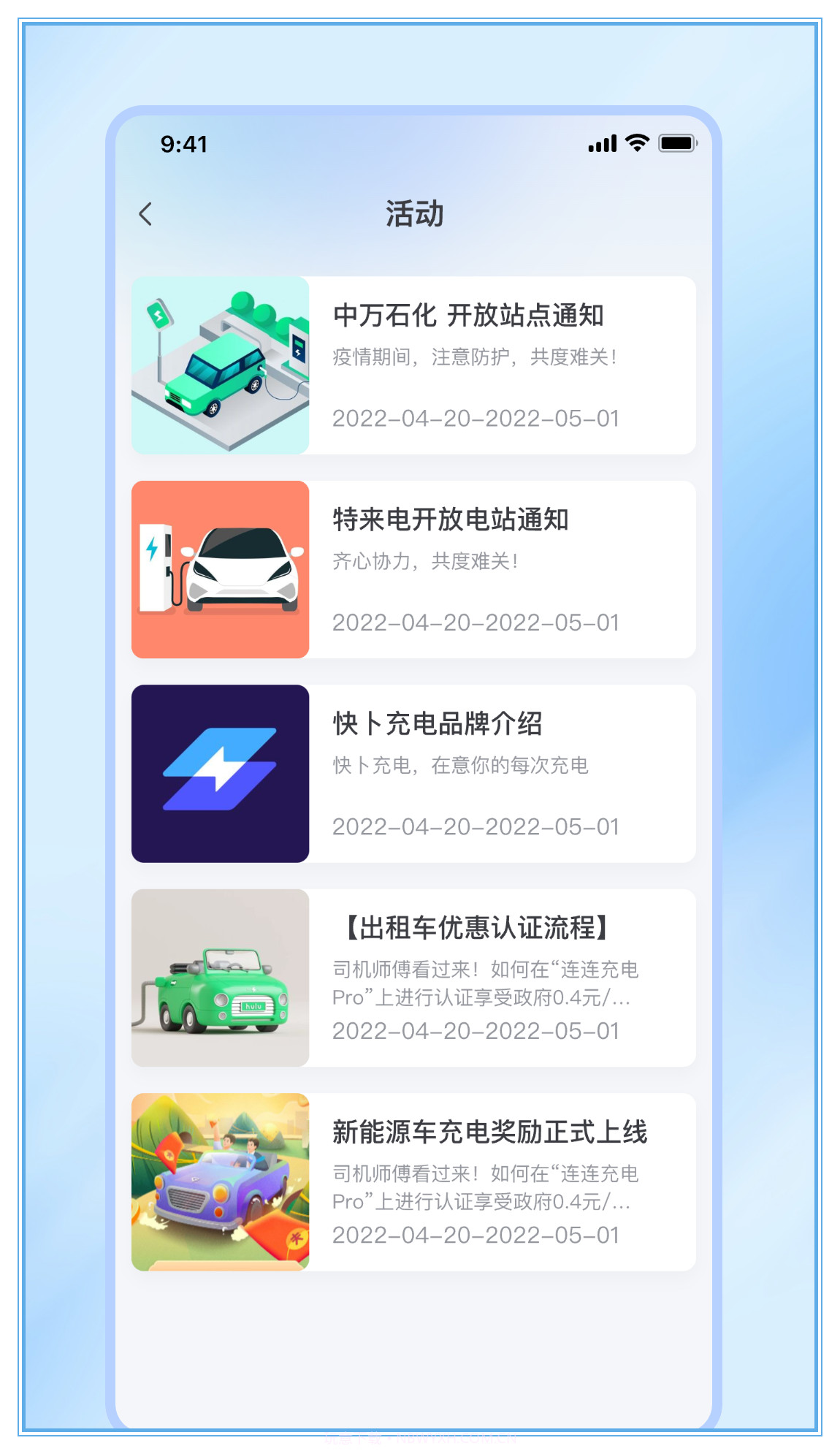
Task: Tap the date range under 快卜充电品牌介绍
Action: click(475, 827)
